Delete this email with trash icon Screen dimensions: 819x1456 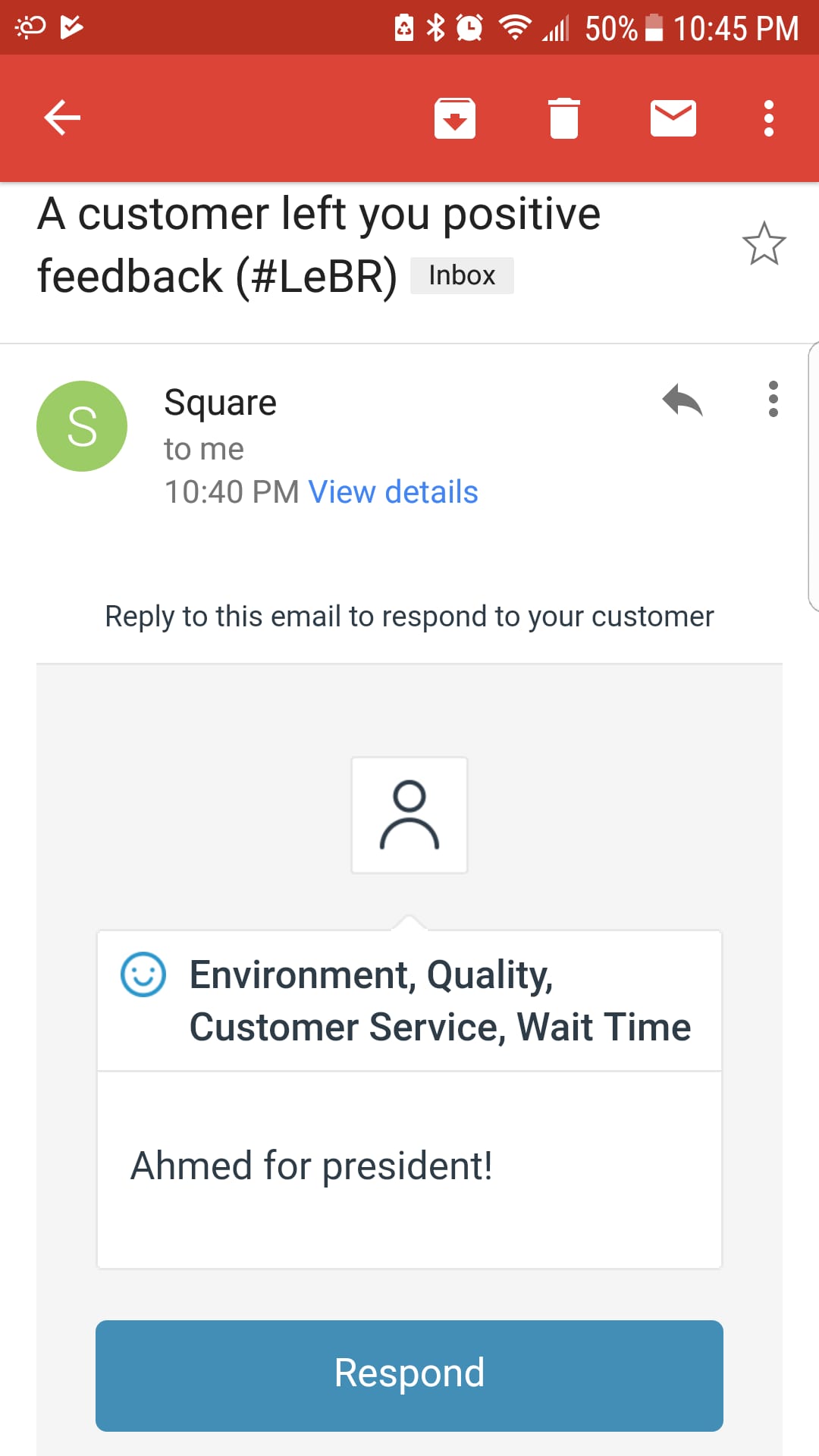coord(563,118)
